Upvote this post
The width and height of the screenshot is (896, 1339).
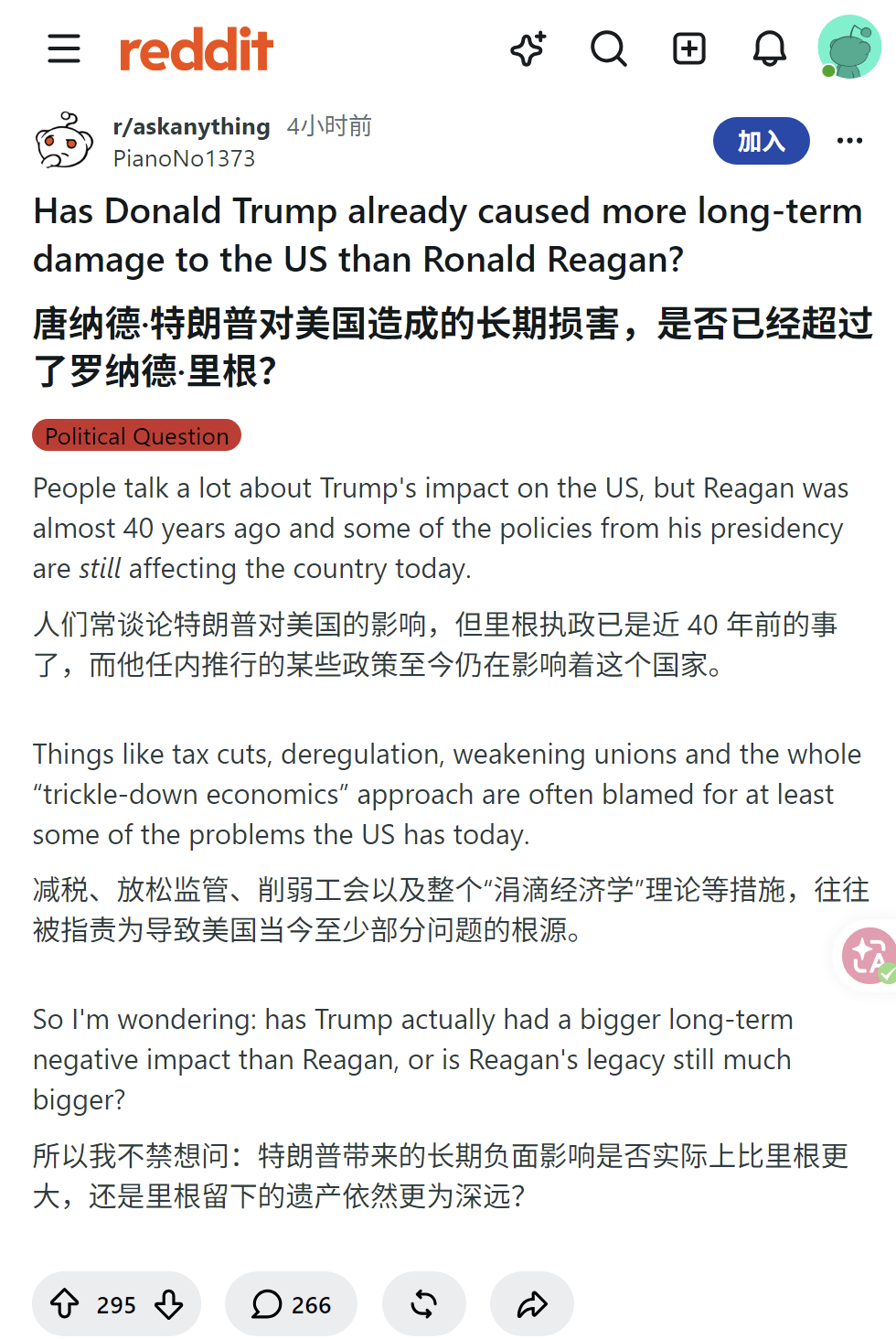pos(64,1303)
